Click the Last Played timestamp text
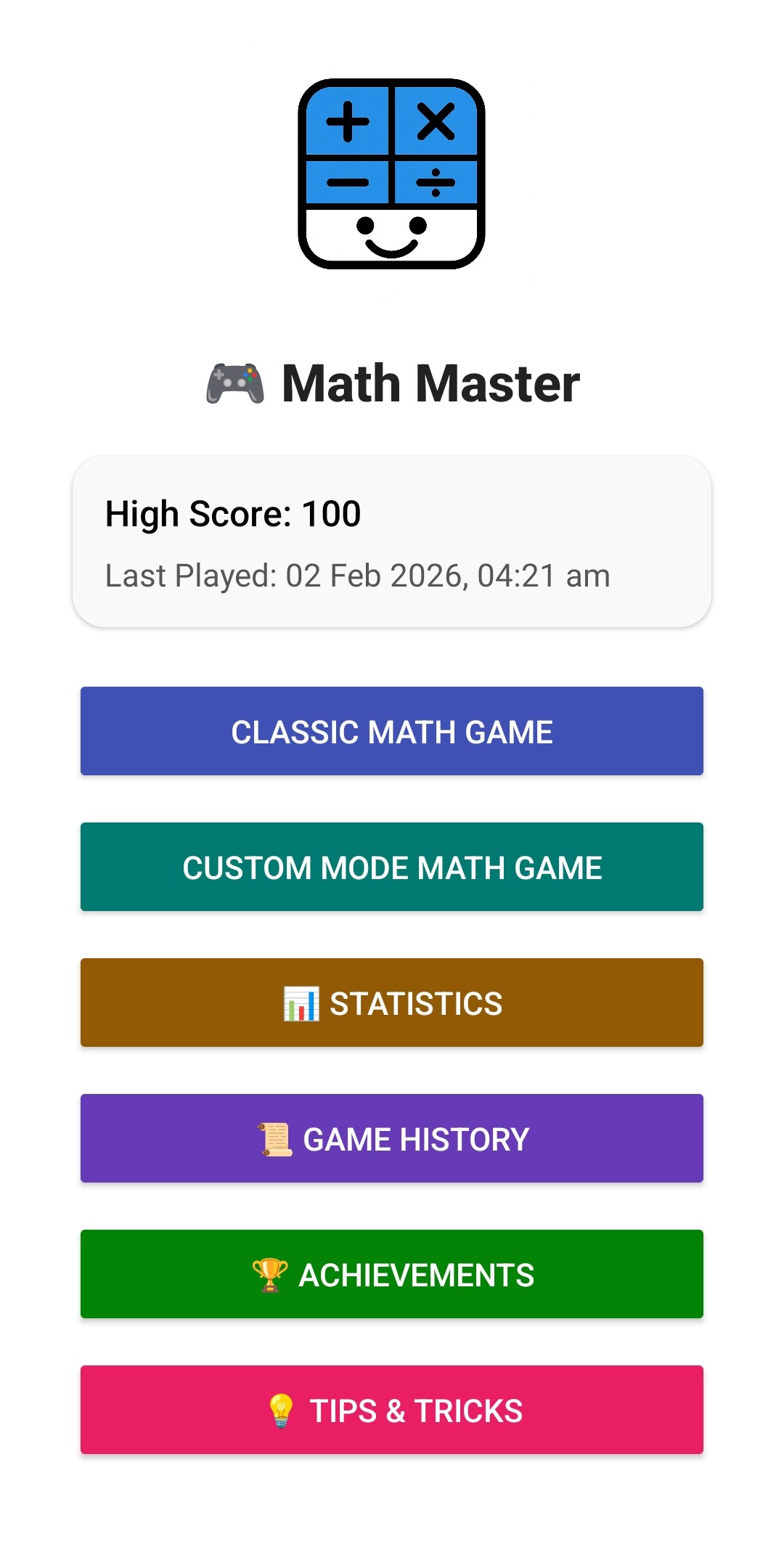The width and height of the screenshot is (784, 1568). tap(357, 575)
